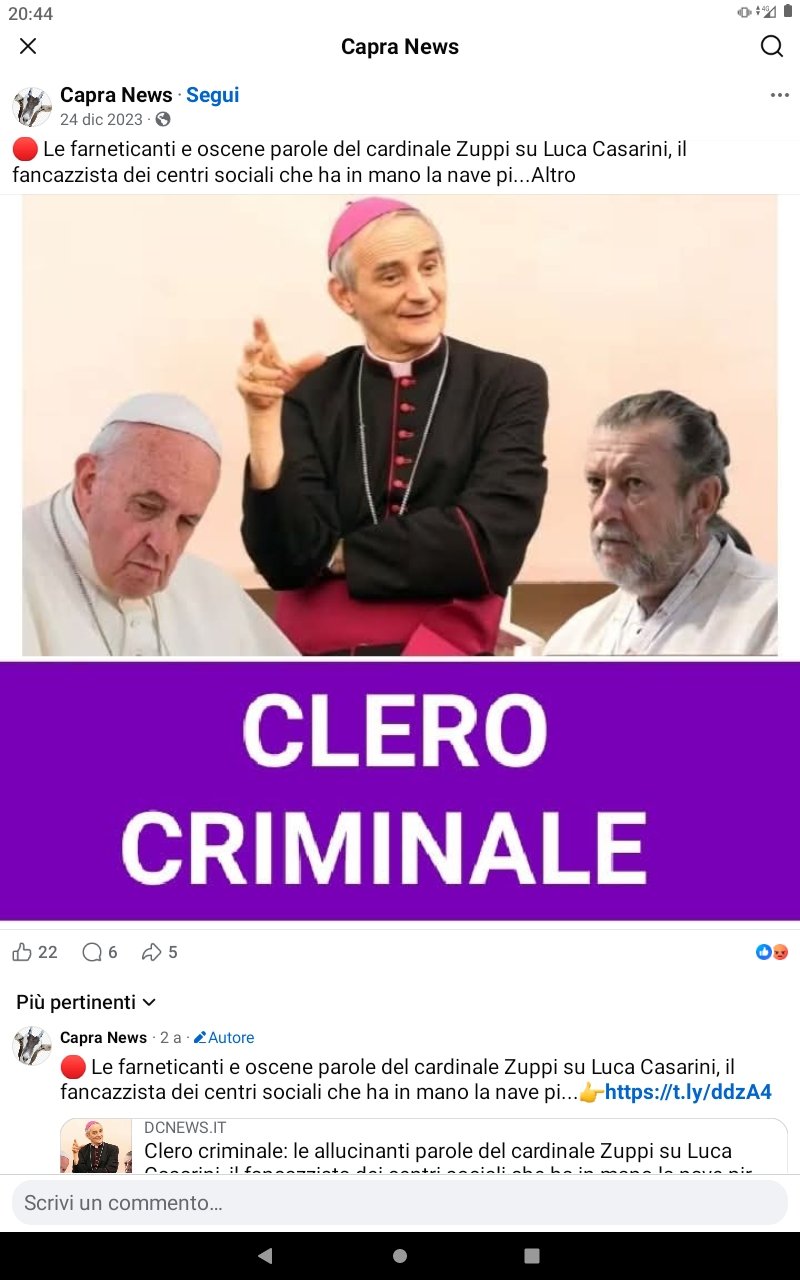The width and height of the screenshot is (800, 1280).
Task: Open Capra News profile from post header avatar
Action: click(x=32, y=106)
